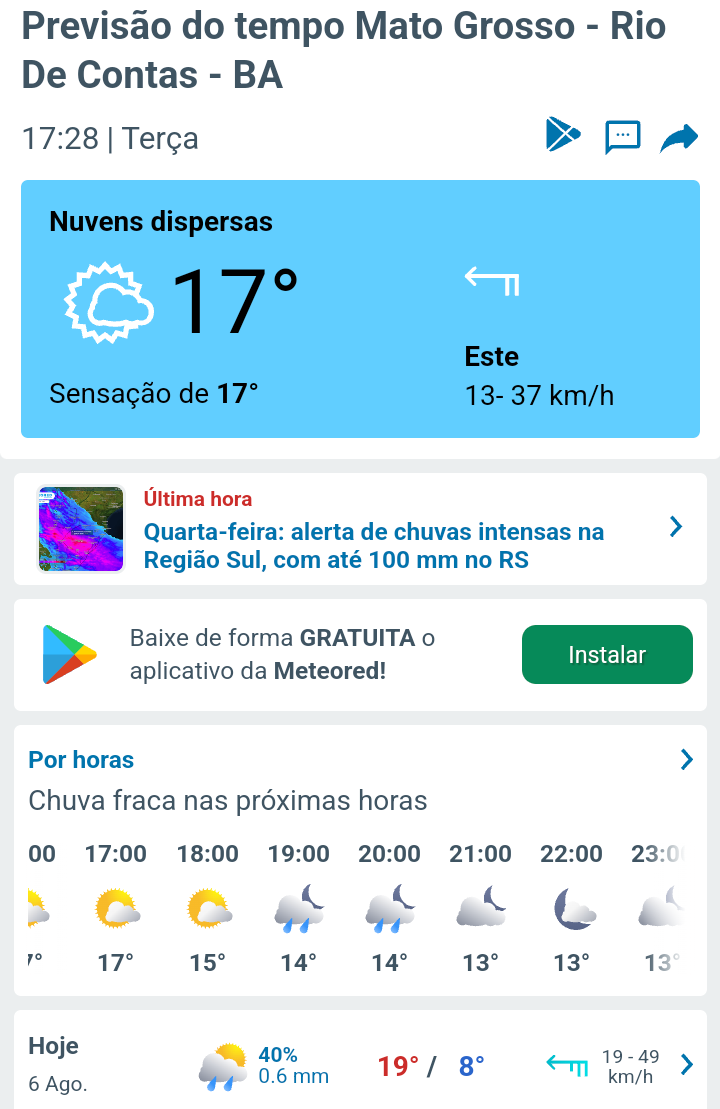Share this weather forecast

point(679,138)
